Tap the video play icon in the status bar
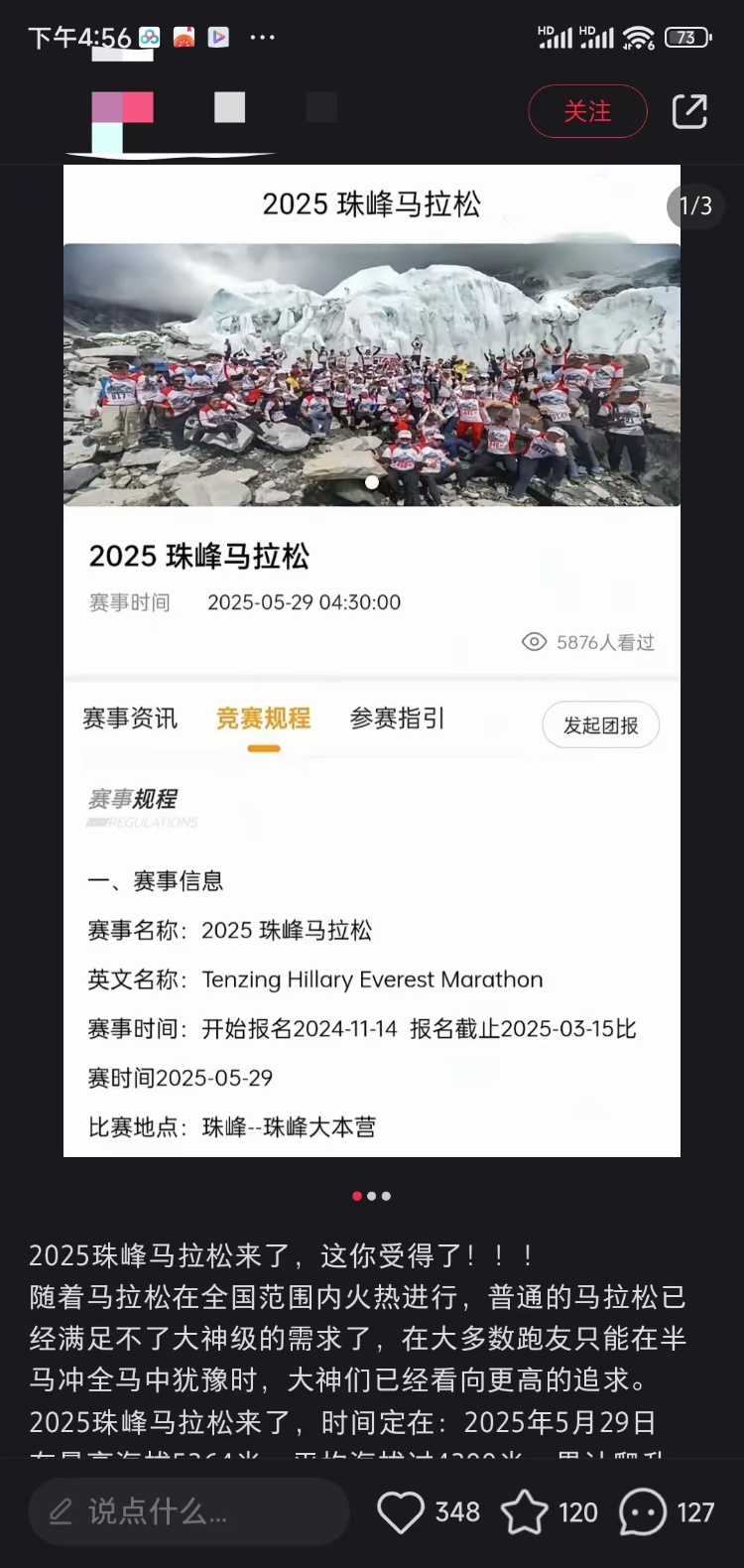 (x=216, y=37)
